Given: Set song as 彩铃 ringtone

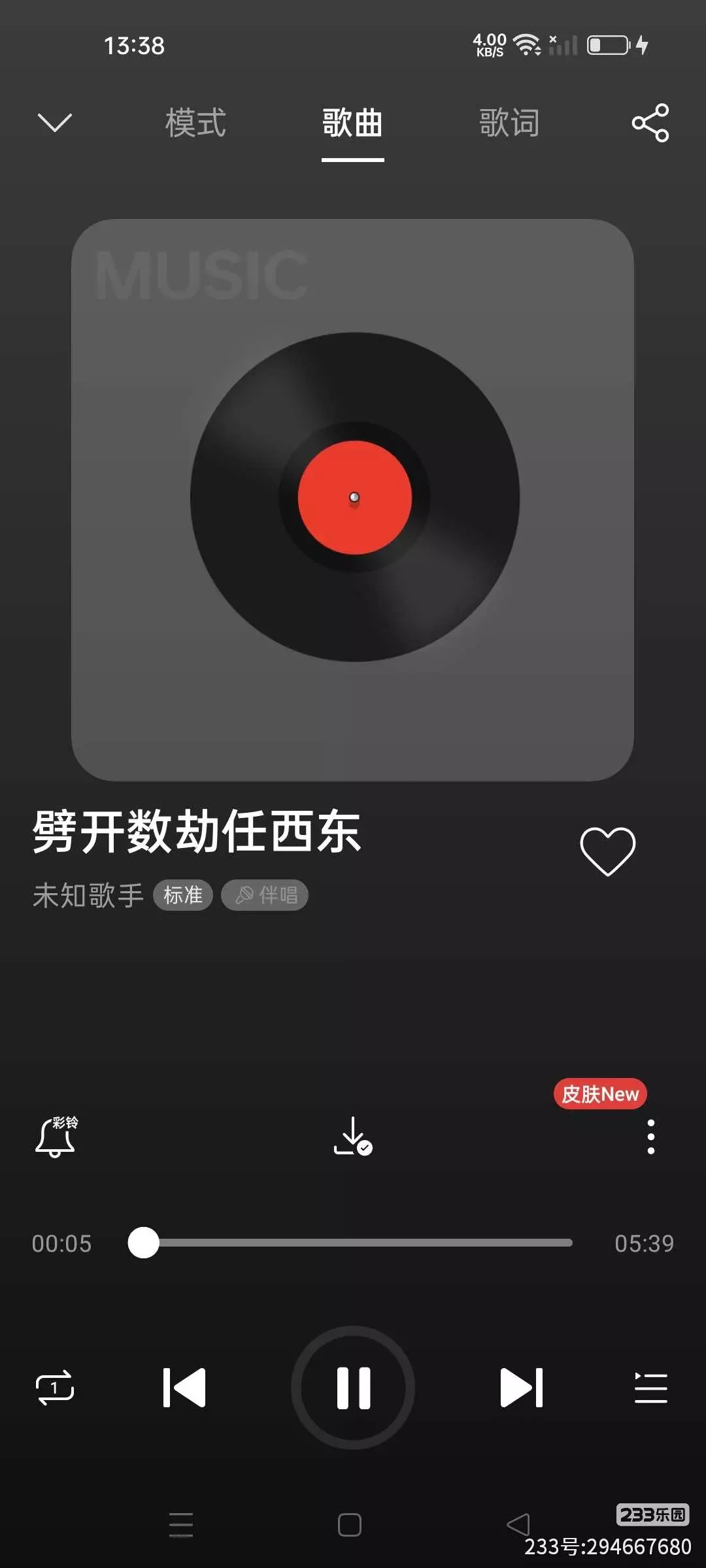Looking at the screenshot, I should 56,1137.
